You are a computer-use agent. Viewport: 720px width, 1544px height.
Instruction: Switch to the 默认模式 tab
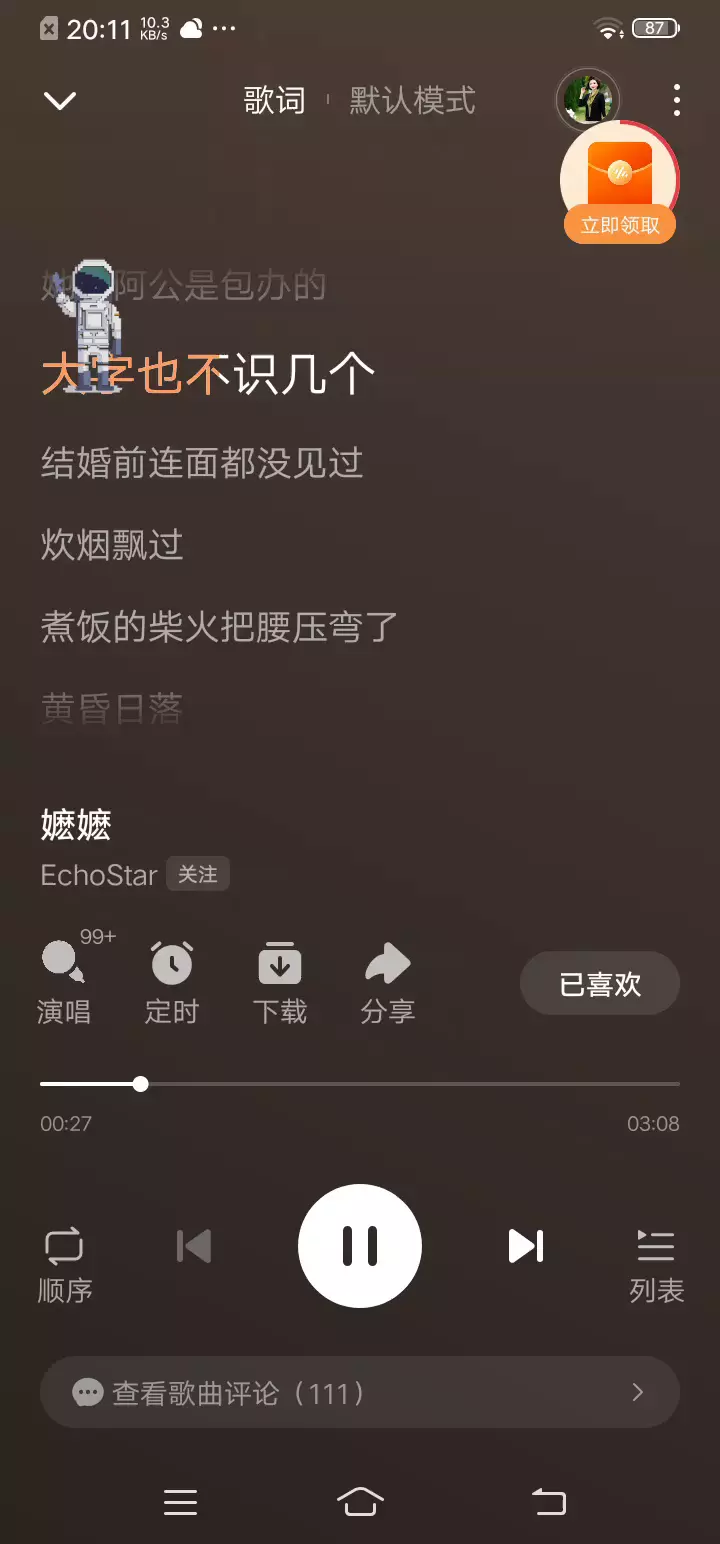tap(412, 101)
